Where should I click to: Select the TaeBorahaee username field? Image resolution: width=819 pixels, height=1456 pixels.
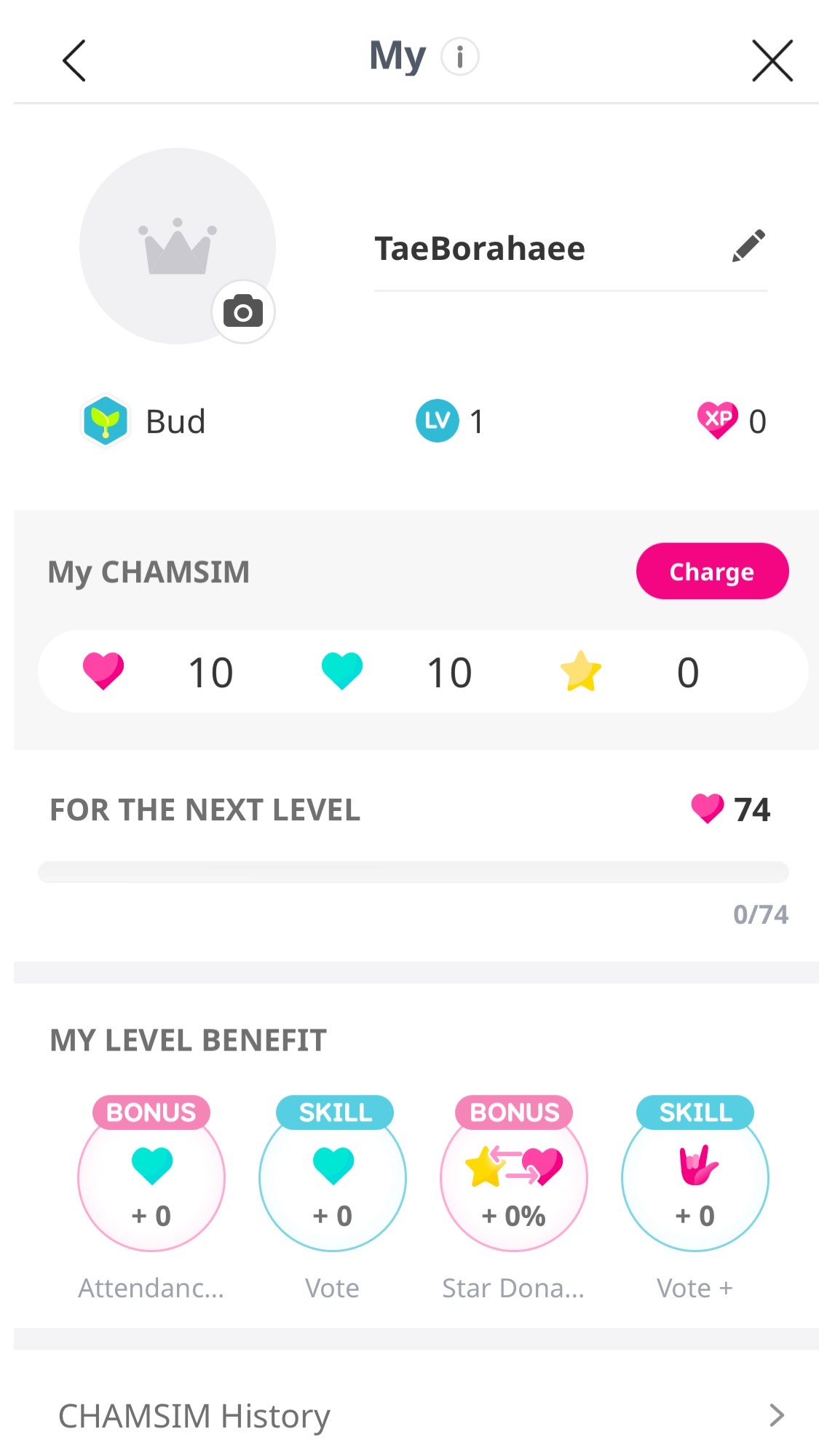point(479,248)
